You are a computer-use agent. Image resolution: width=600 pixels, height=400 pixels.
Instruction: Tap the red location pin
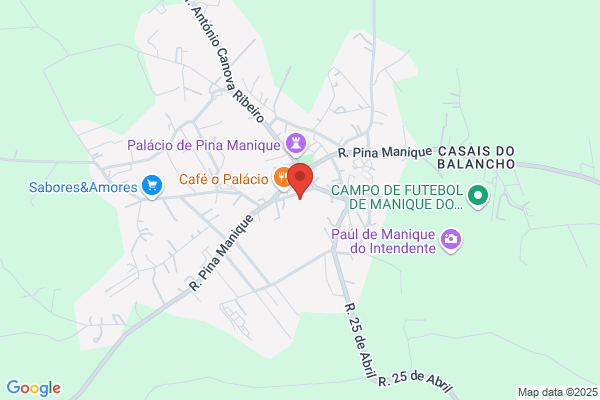point(300,181)
